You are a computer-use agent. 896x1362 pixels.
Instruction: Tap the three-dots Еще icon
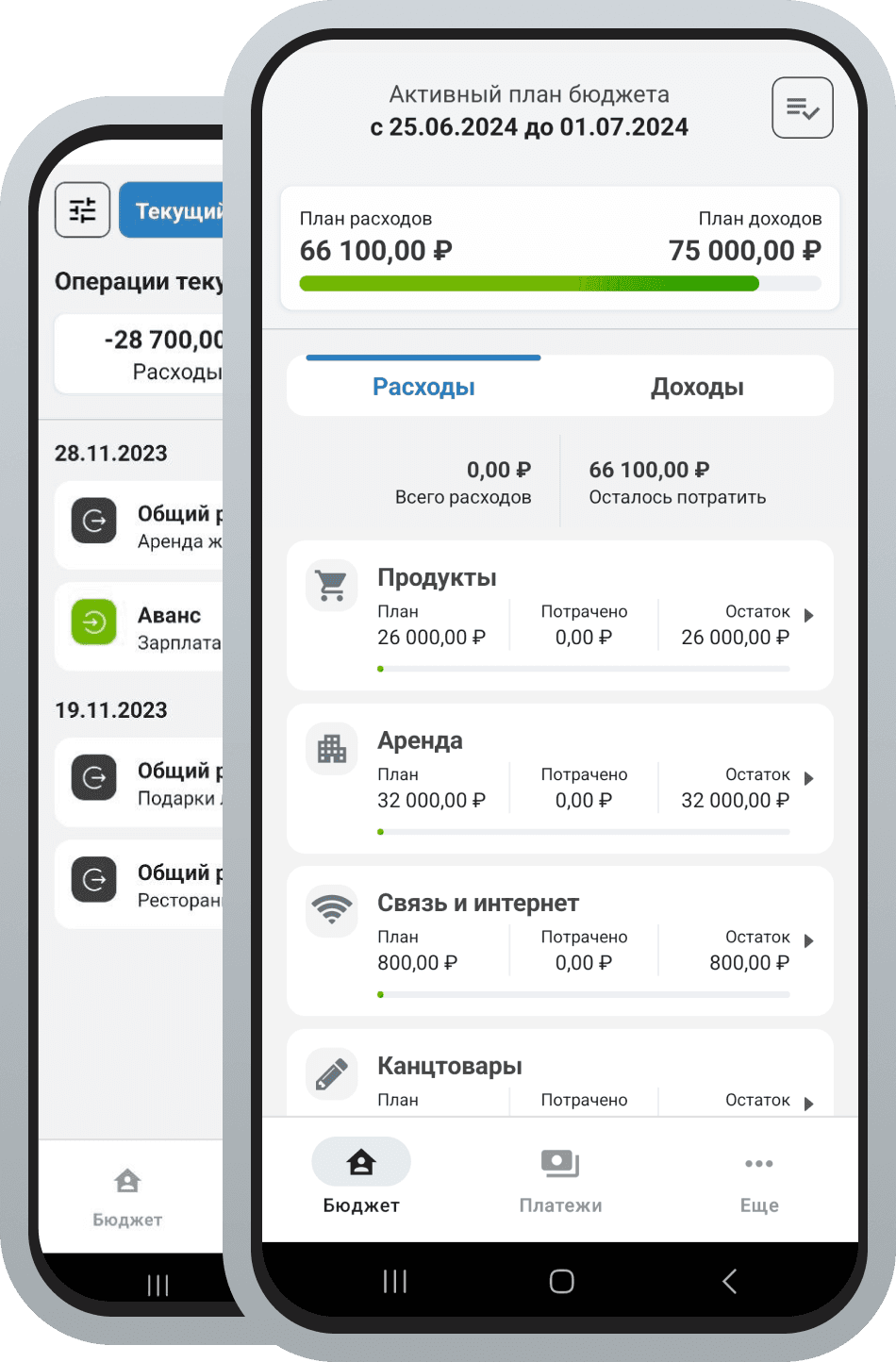point(758,1164)
